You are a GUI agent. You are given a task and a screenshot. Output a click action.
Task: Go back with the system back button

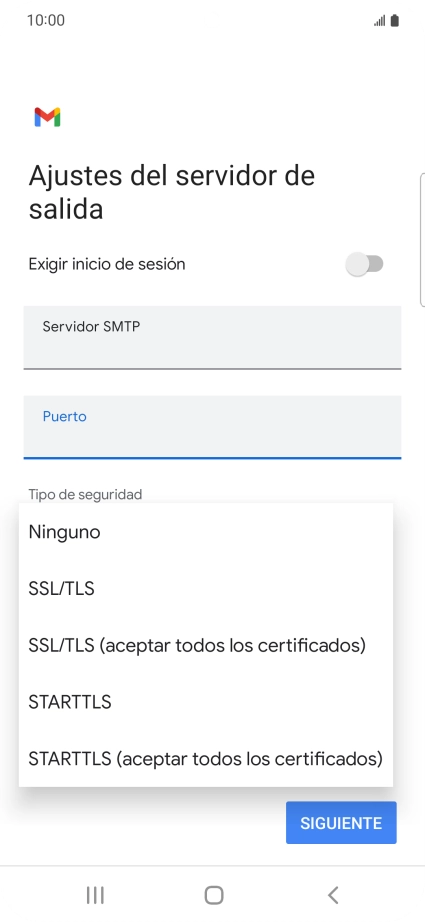pyautogui.click(x=333, y=895)
